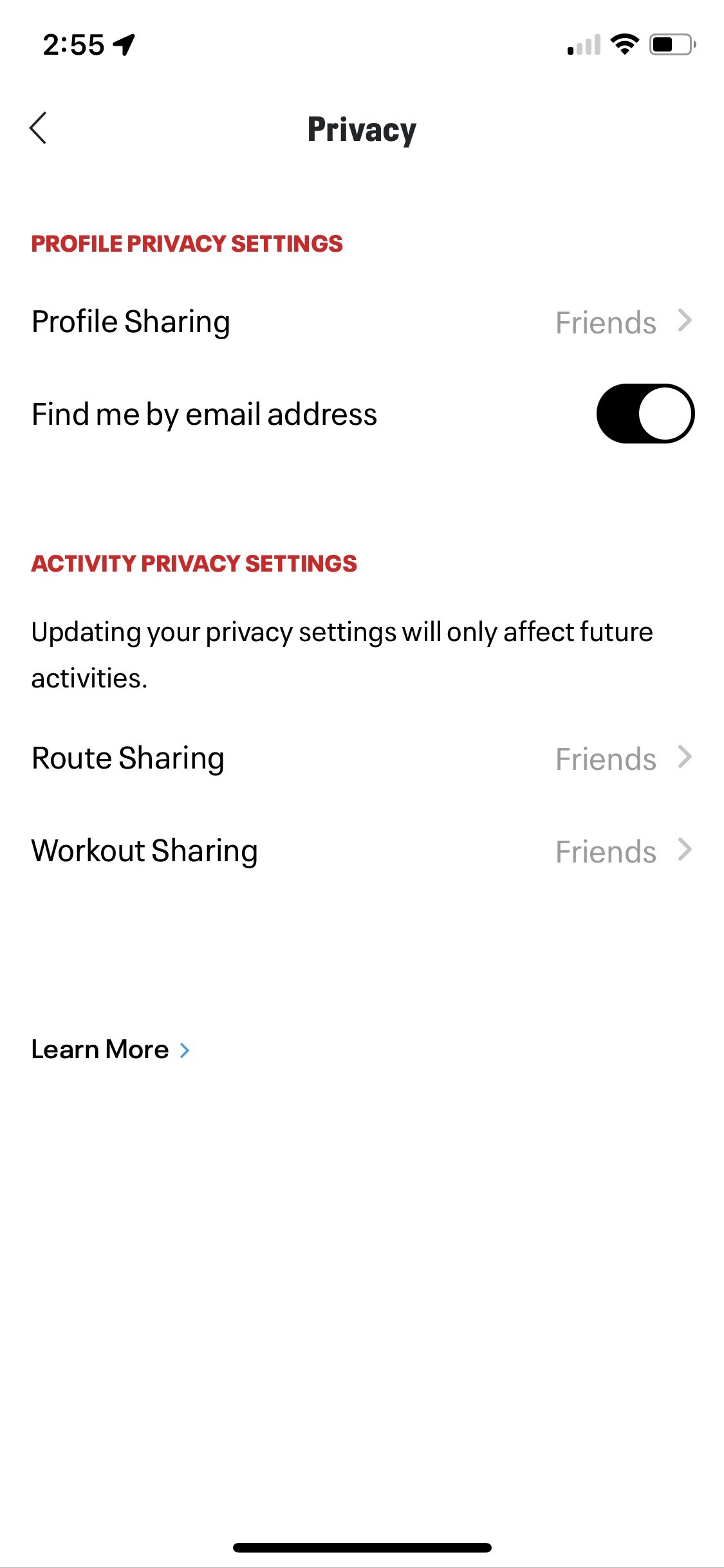The height and width of the screenshot is (1568, 724).
Task: Open the Profile Sharing options
Action: pos(360,321)
